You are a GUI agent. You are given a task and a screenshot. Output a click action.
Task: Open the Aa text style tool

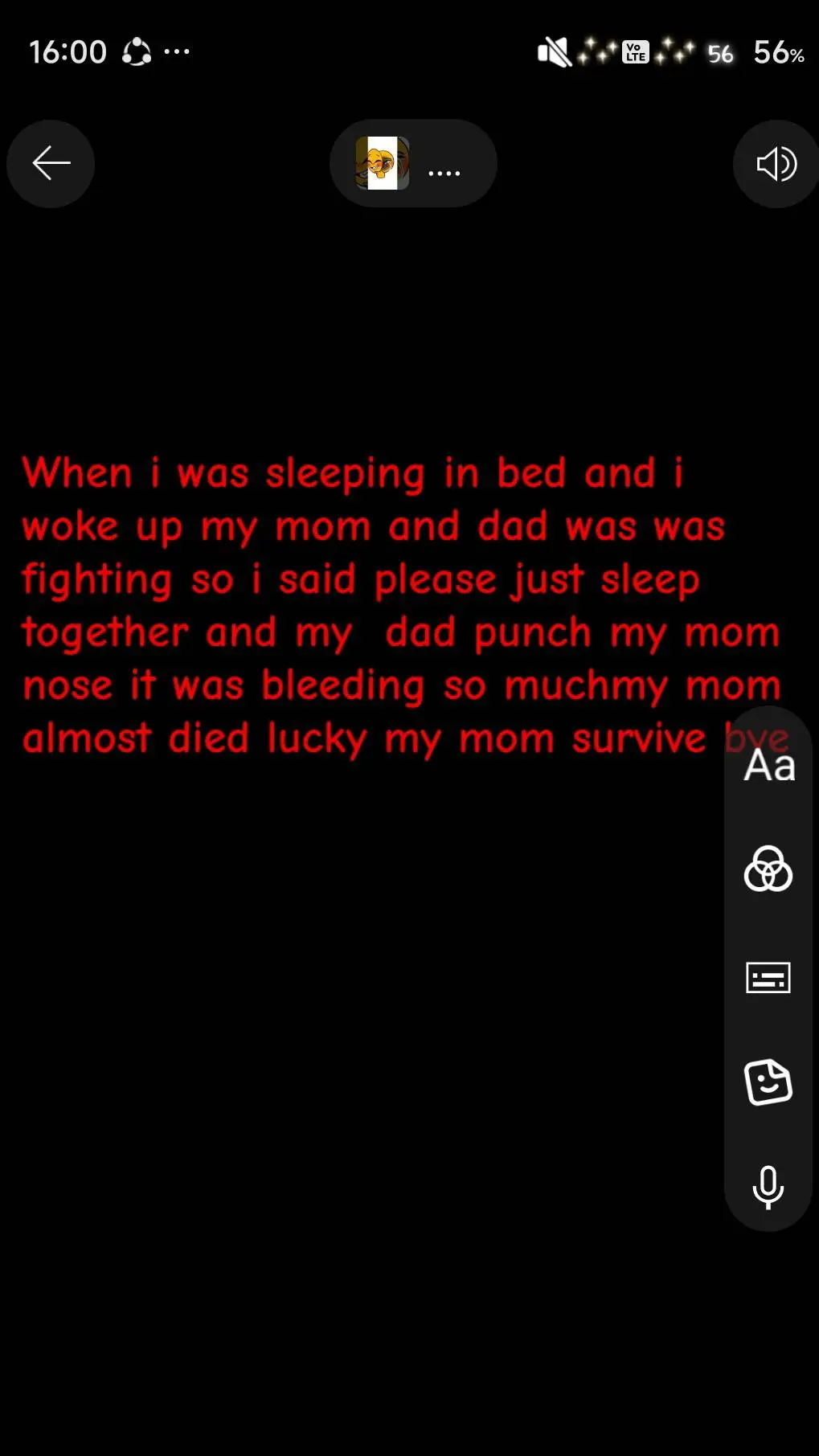768,766
